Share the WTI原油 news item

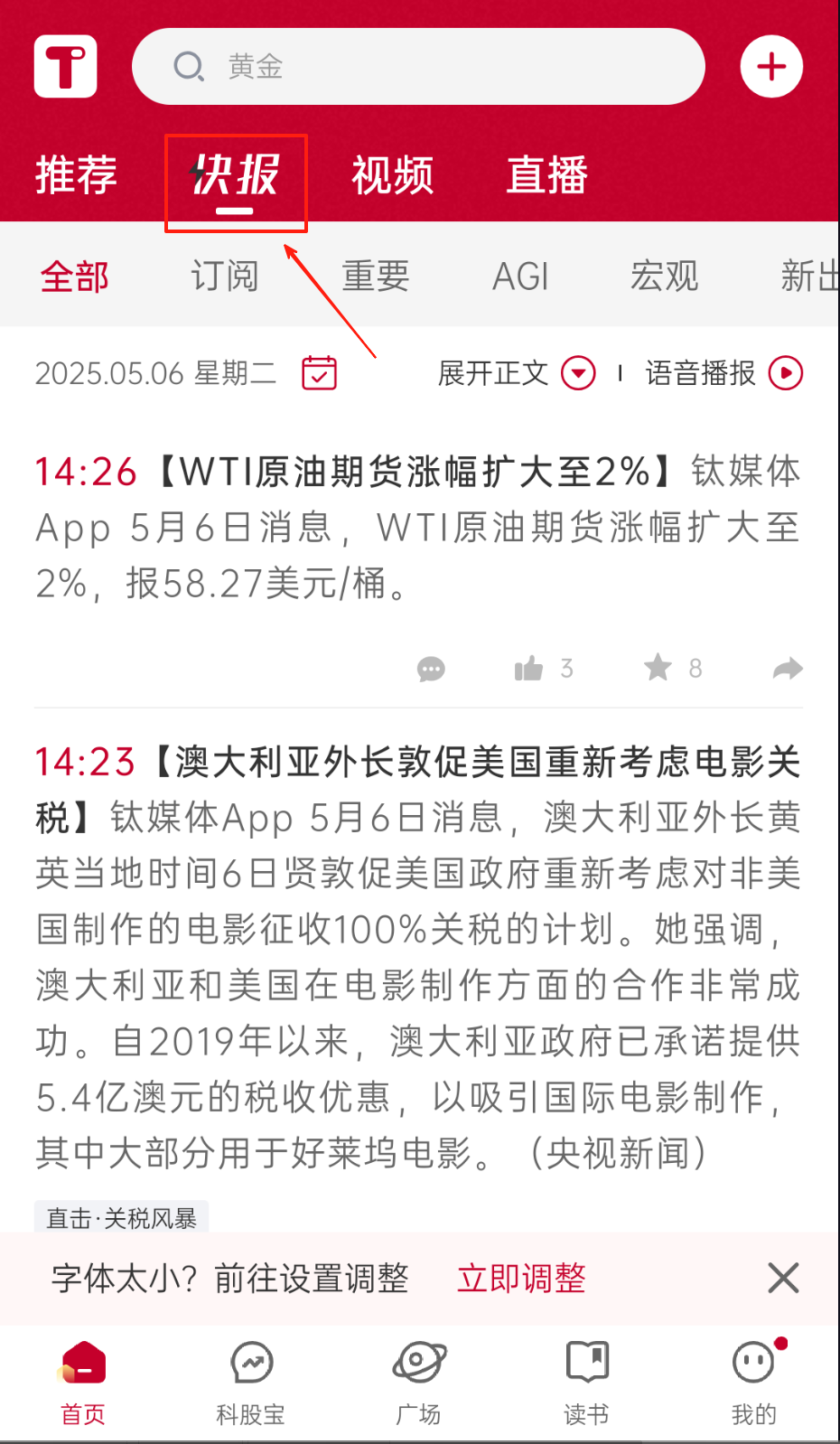click(x=788, y=669)
